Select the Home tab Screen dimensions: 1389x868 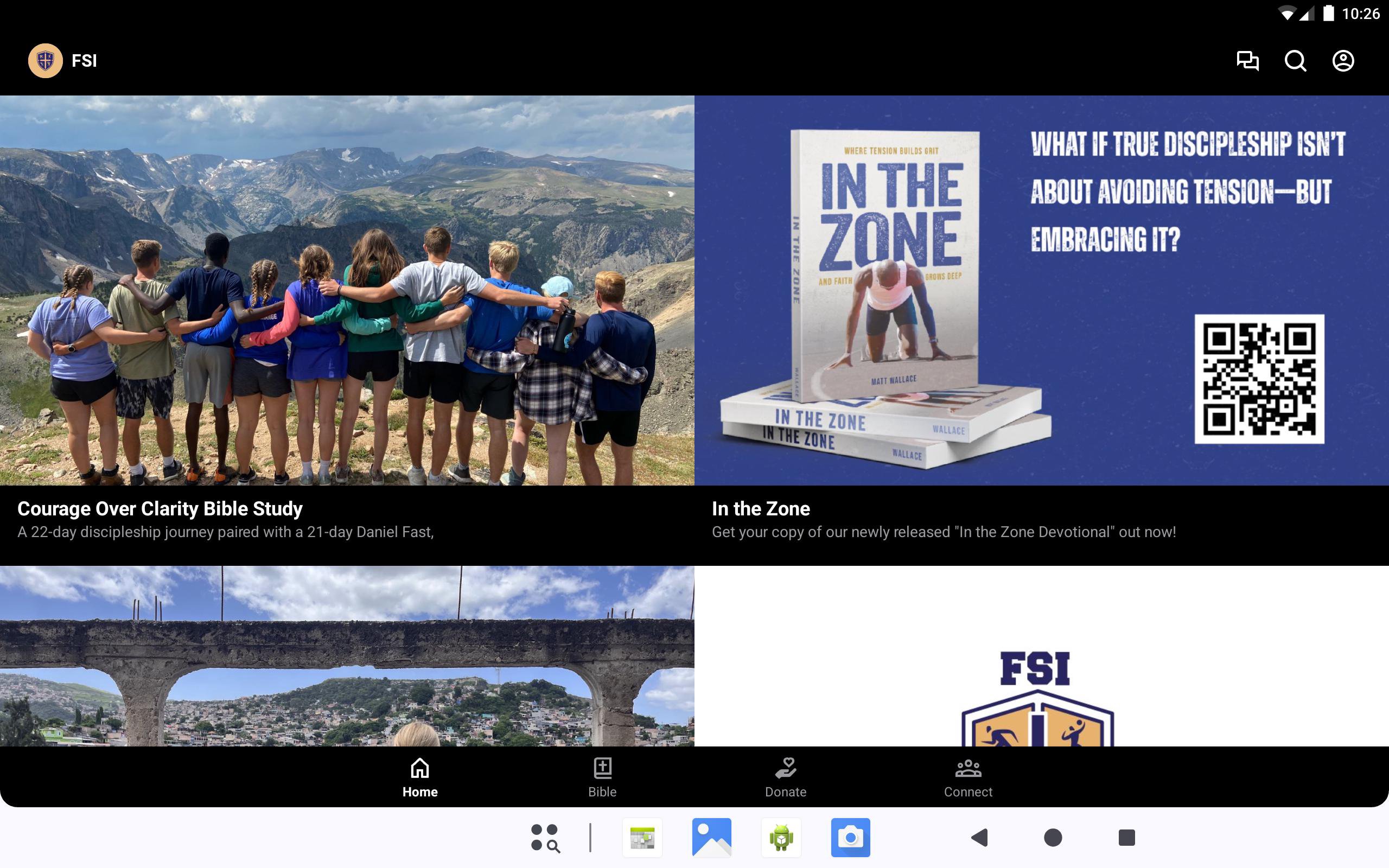419,777
